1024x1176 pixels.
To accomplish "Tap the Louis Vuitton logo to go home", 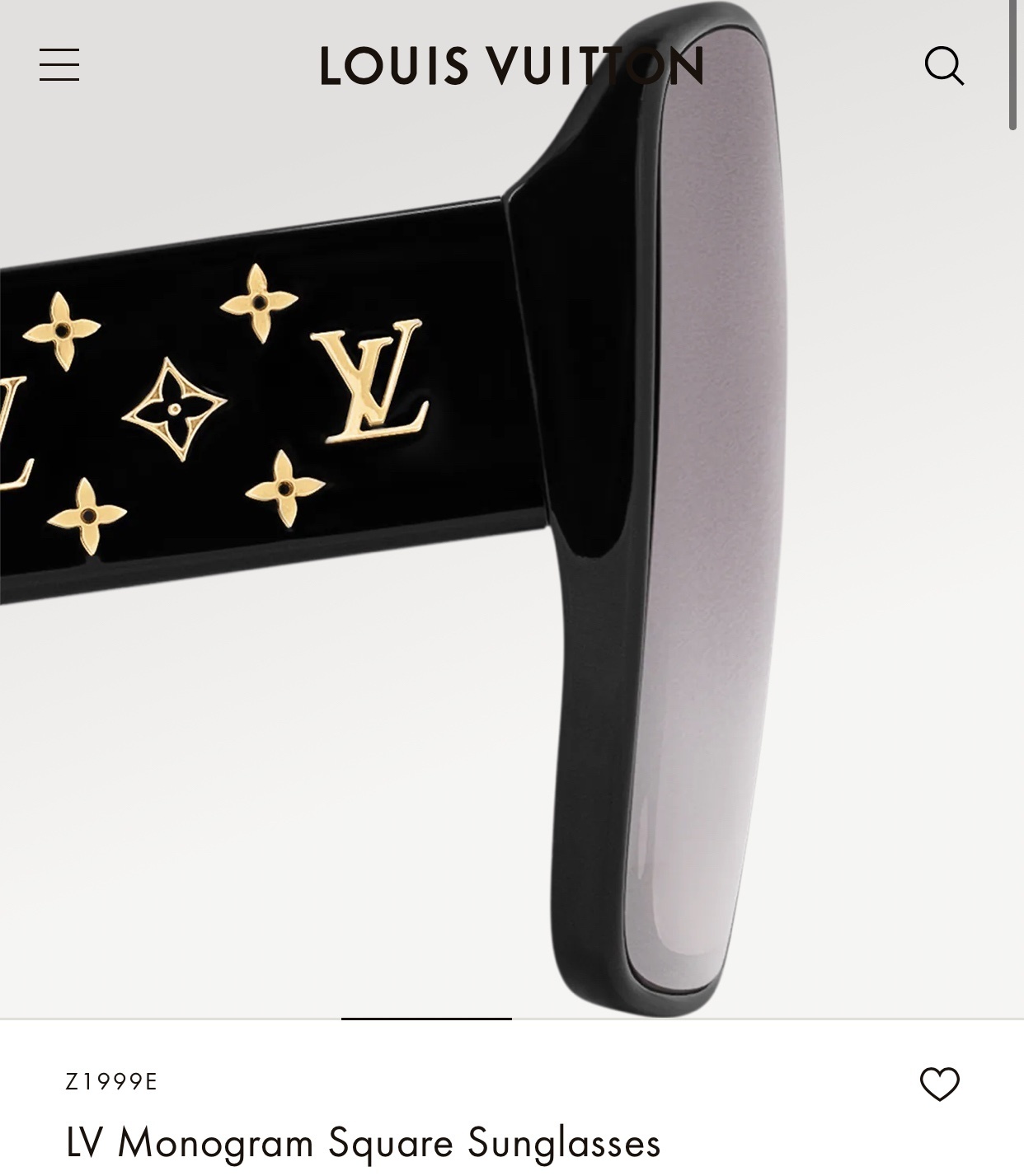I will point(511,66).
